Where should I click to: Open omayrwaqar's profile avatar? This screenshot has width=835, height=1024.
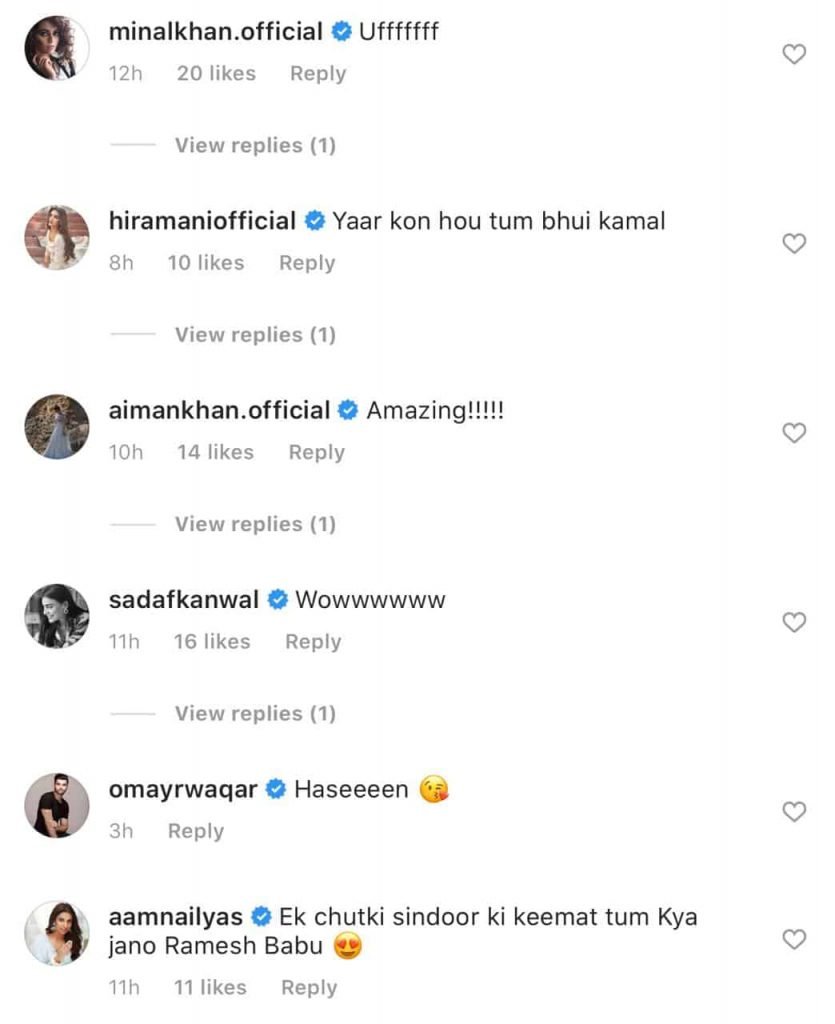click(x=57, y=806)
